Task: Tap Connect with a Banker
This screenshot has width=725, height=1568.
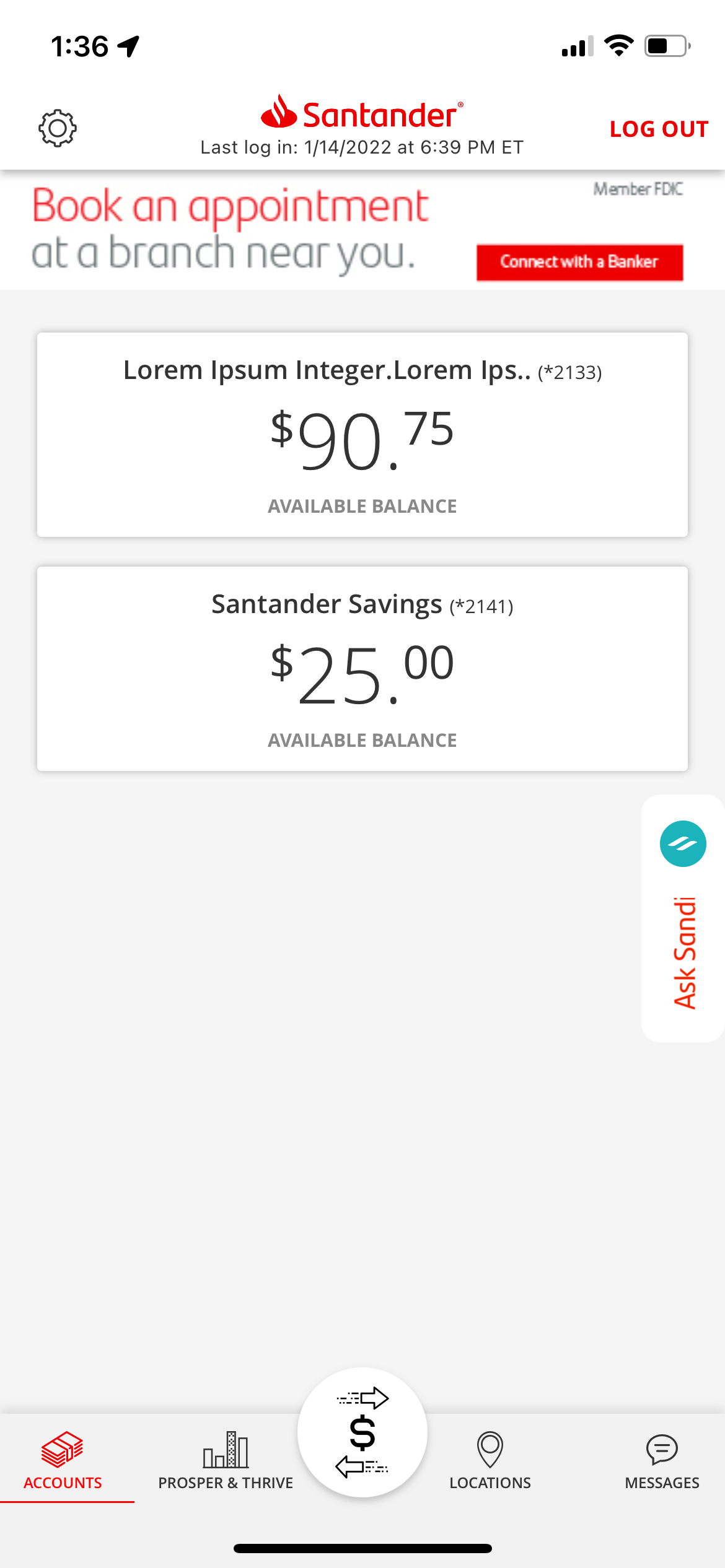Action: pyautogui.click(x=579, y=263)
